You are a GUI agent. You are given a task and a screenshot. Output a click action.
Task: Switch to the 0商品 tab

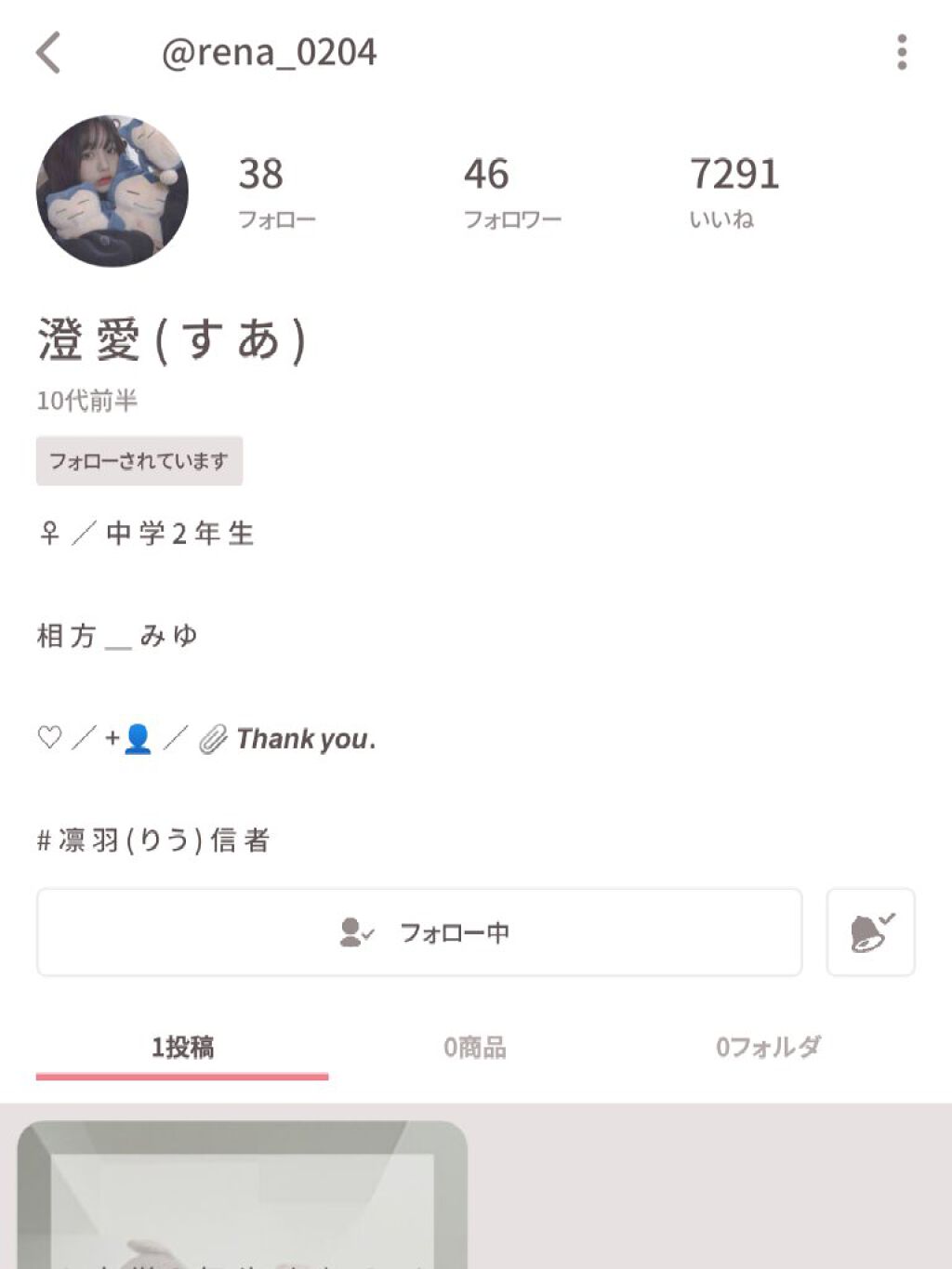point(475,1048)
